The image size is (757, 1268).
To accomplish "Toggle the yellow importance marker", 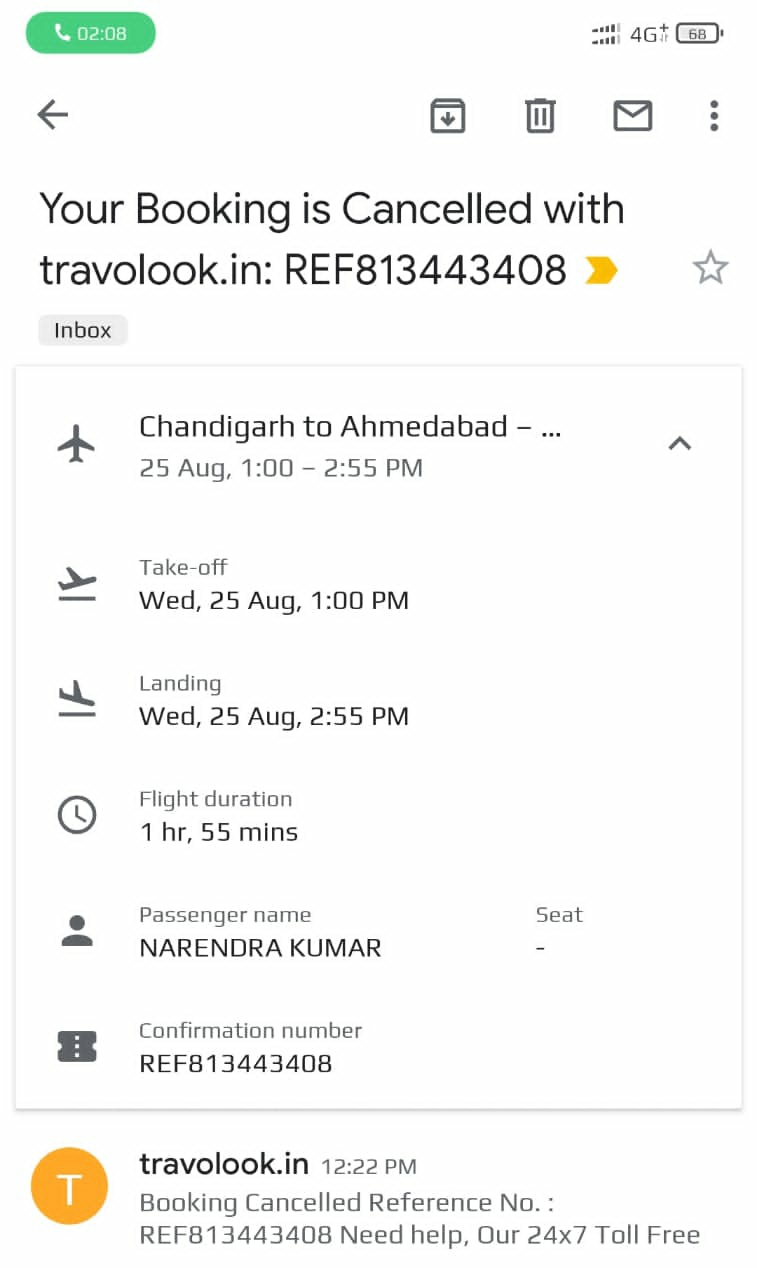I will [x=601, y=270].
